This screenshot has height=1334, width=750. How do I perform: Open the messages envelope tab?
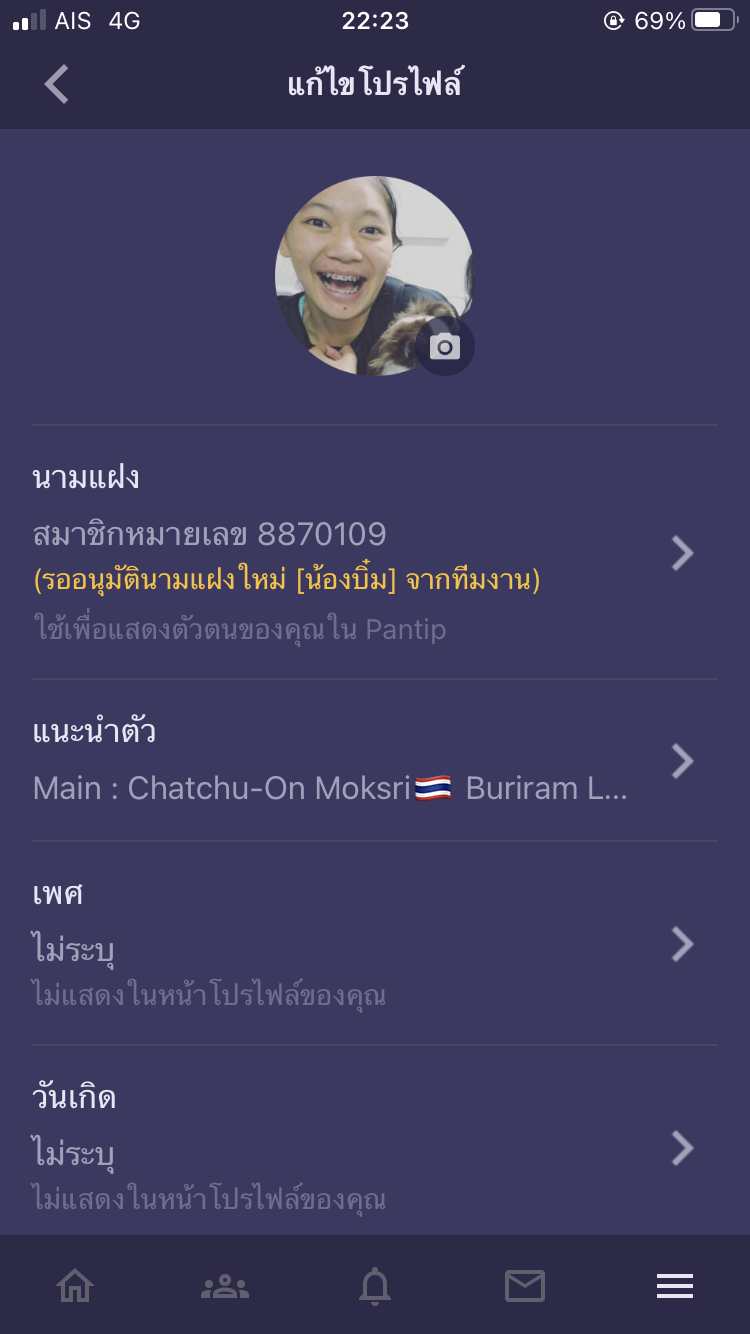coord(525,1286)
